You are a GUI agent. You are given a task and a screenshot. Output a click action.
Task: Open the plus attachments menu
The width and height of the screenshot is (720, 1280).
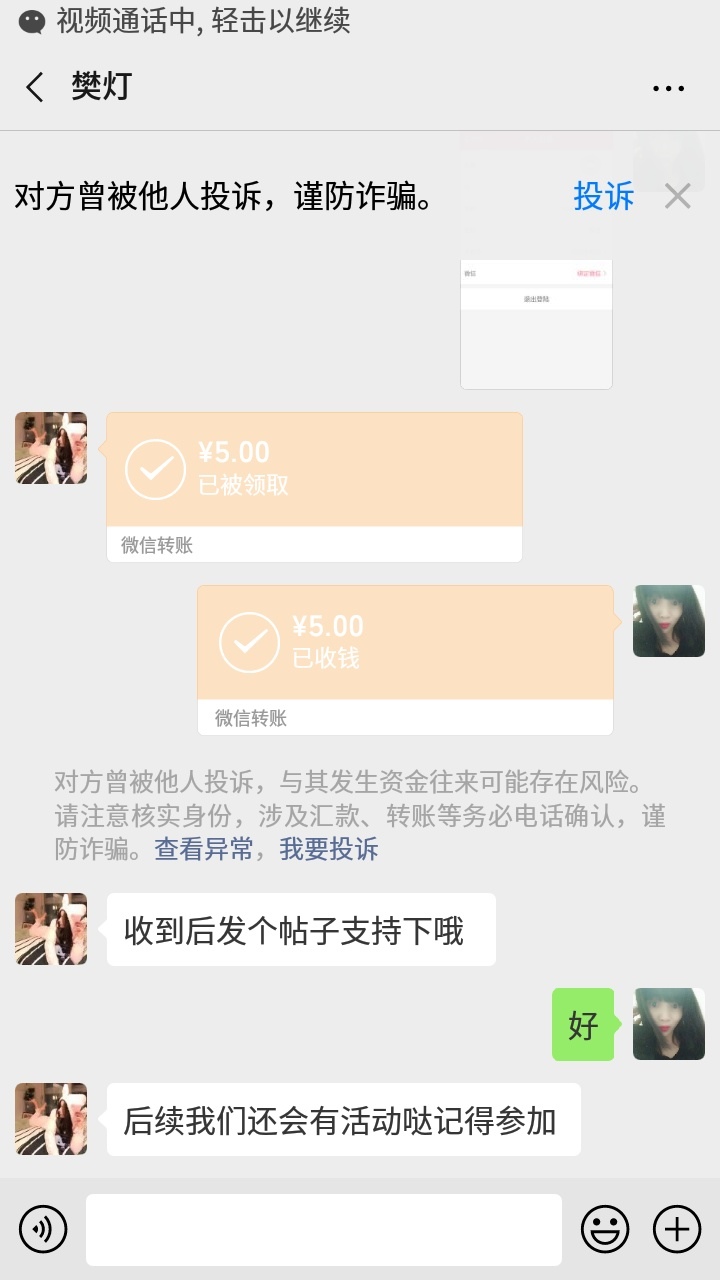click(677, 1229)
